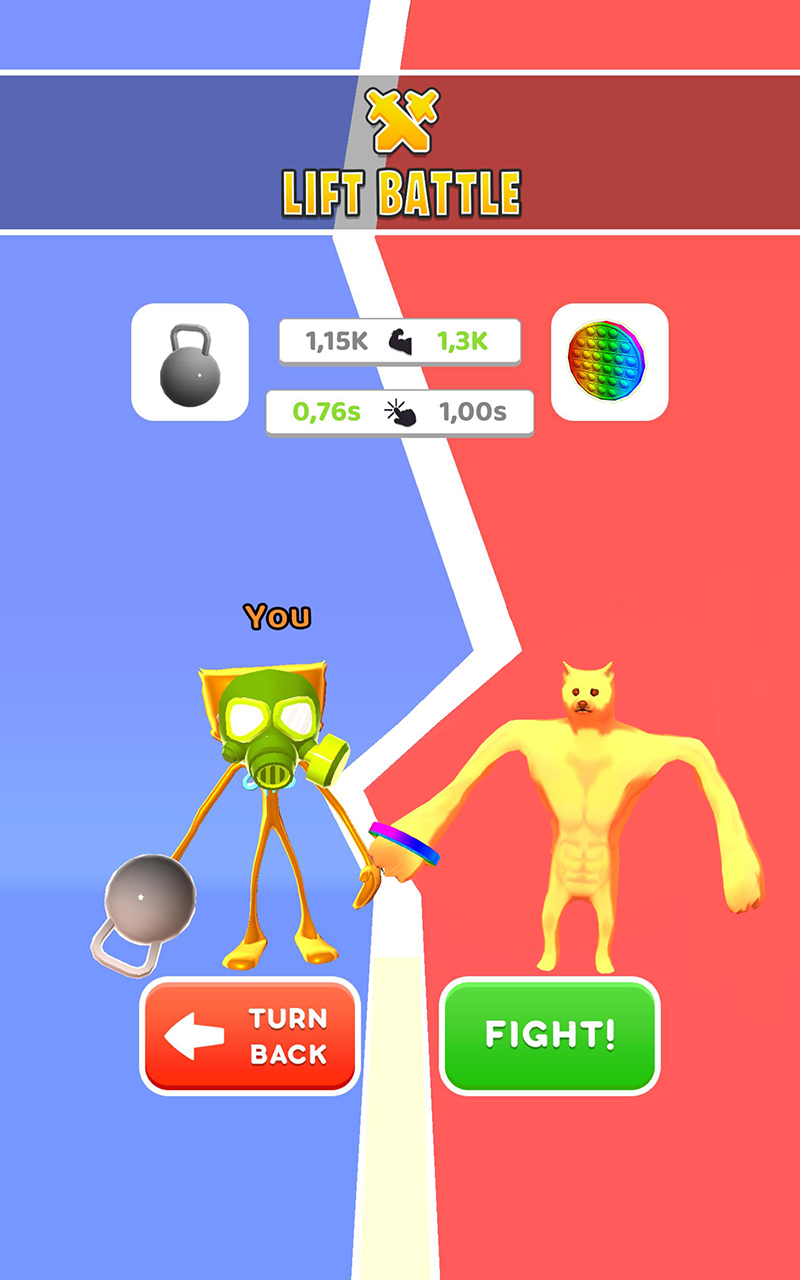Click the You label above your character
This screenshot has height=1280, width=800.
click(279, 618)
